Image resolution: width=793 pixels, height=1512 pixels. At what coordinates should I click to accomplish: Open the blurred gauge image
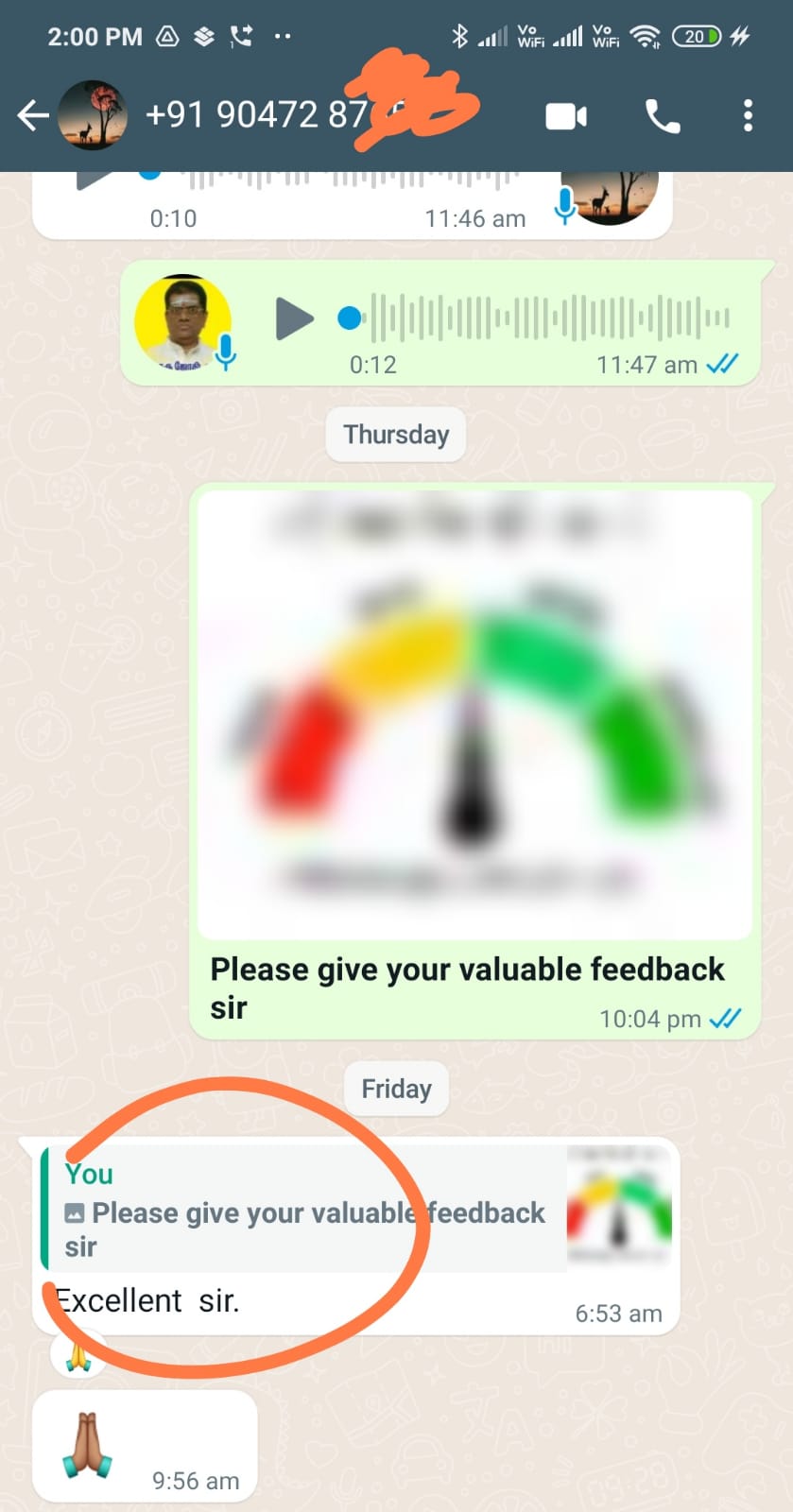click(474, 713)
